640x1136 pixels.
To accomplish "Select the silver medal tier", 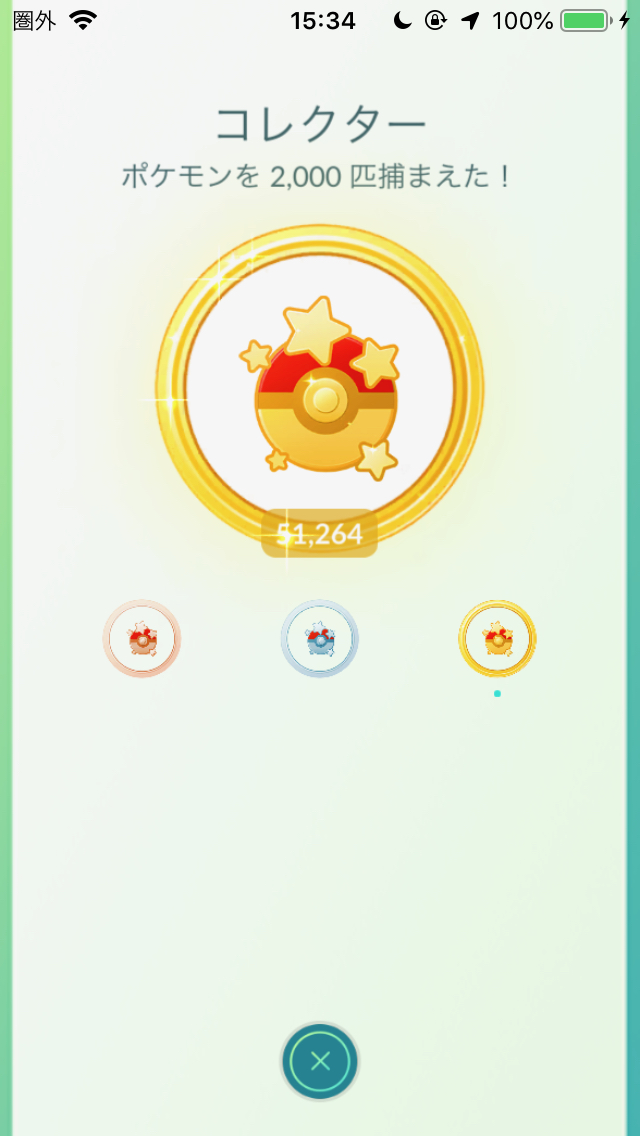I will pyautogui.click(x=320, y=638).
